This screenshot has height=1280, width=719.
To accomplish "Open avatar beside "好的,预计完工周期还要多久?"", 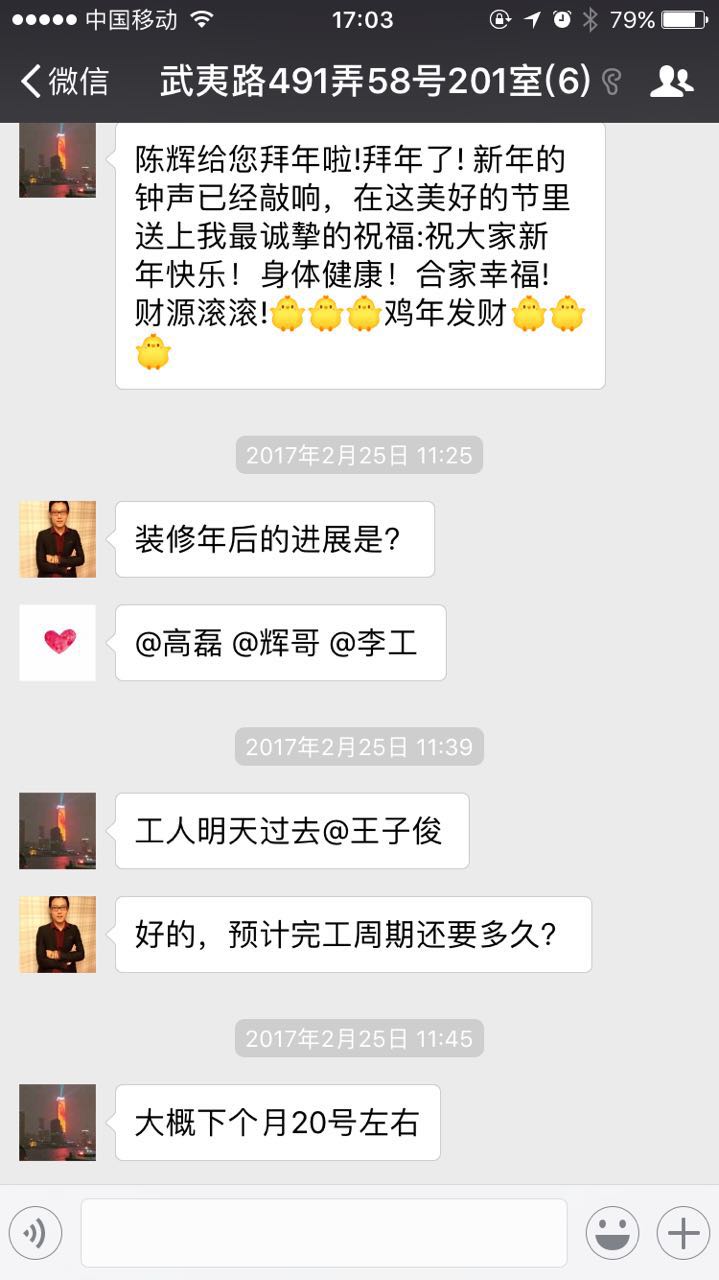I will pos(58,934).
